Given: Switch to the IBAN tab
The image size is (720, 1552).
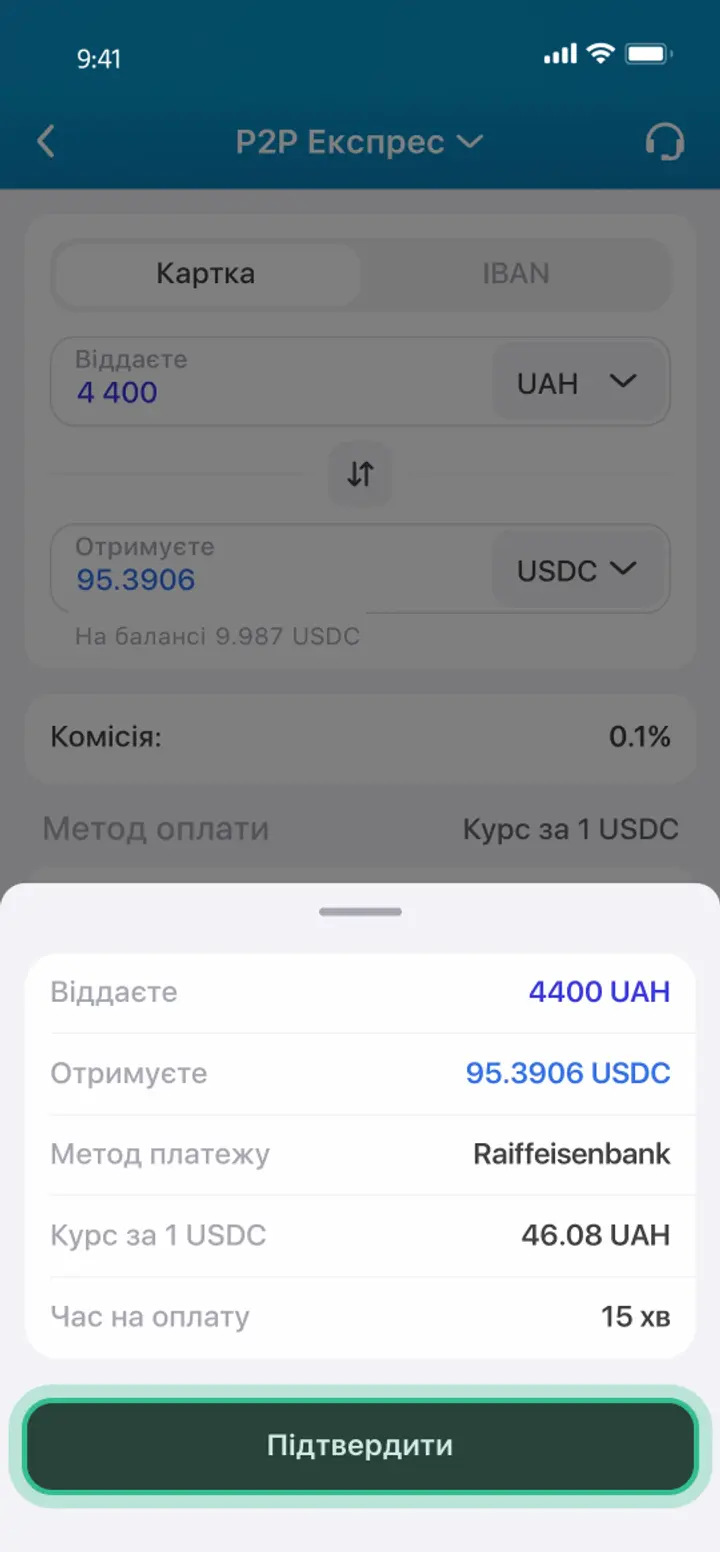Looking at the screenshot, I should tap(515, 274).
